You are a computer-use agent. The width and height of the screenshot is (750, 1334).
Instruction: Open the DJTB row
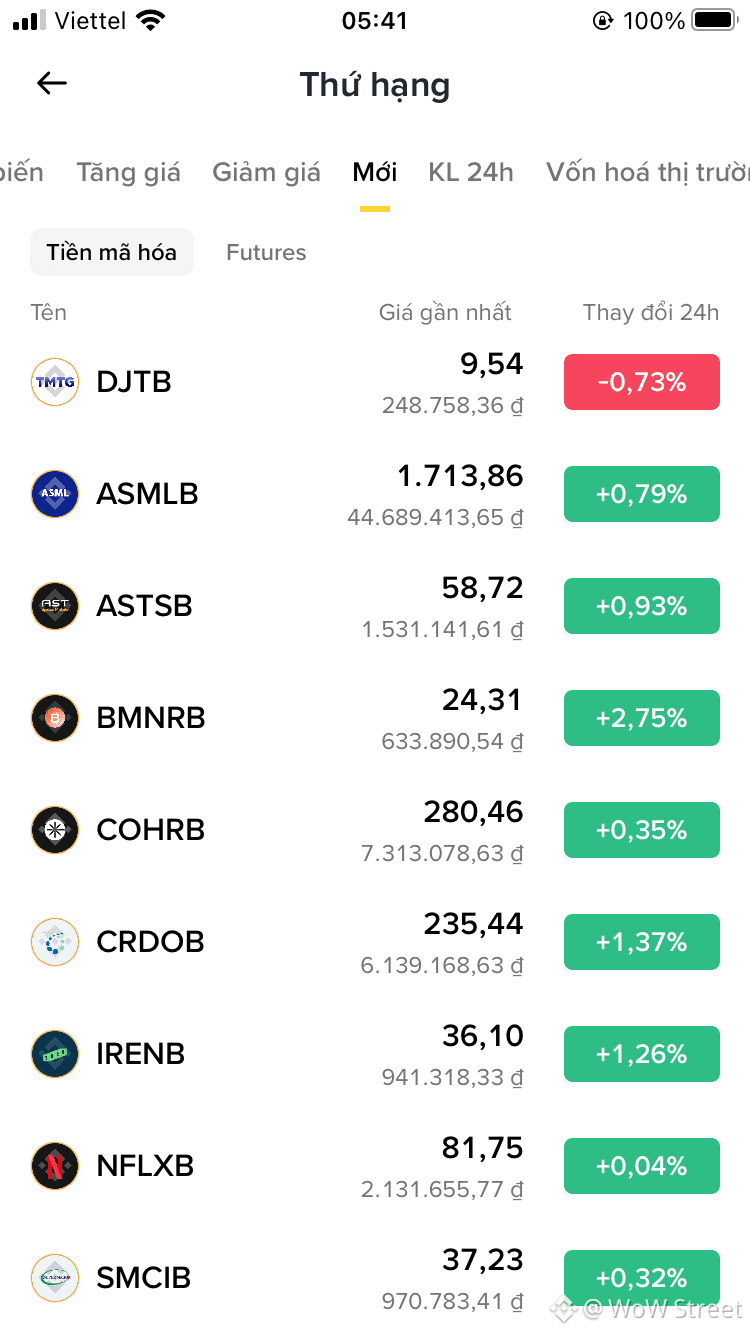click(x=375, y=382)
